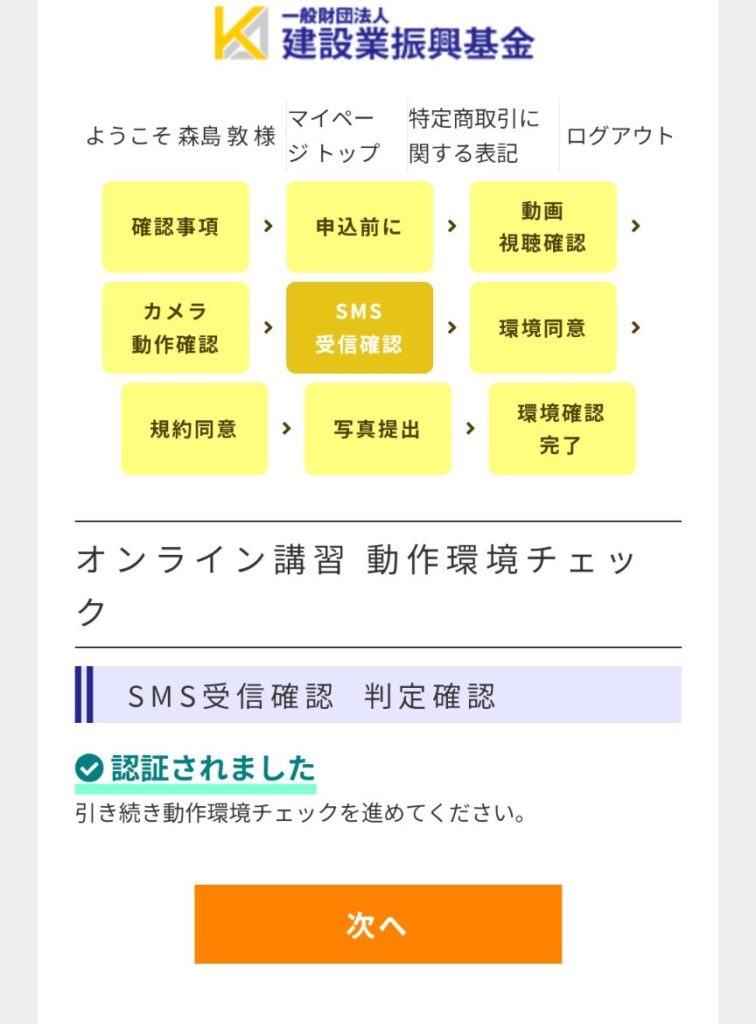Tap the 建設業振興基金 header logo

pyautogui.click(x=375, y=33)
